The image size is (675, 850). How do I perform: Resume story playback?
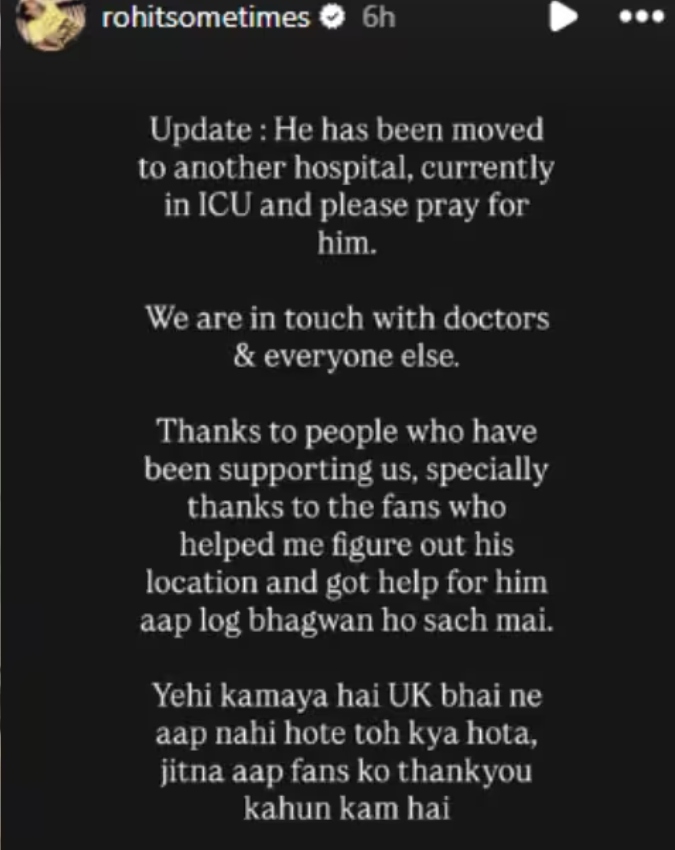(564, 18)
